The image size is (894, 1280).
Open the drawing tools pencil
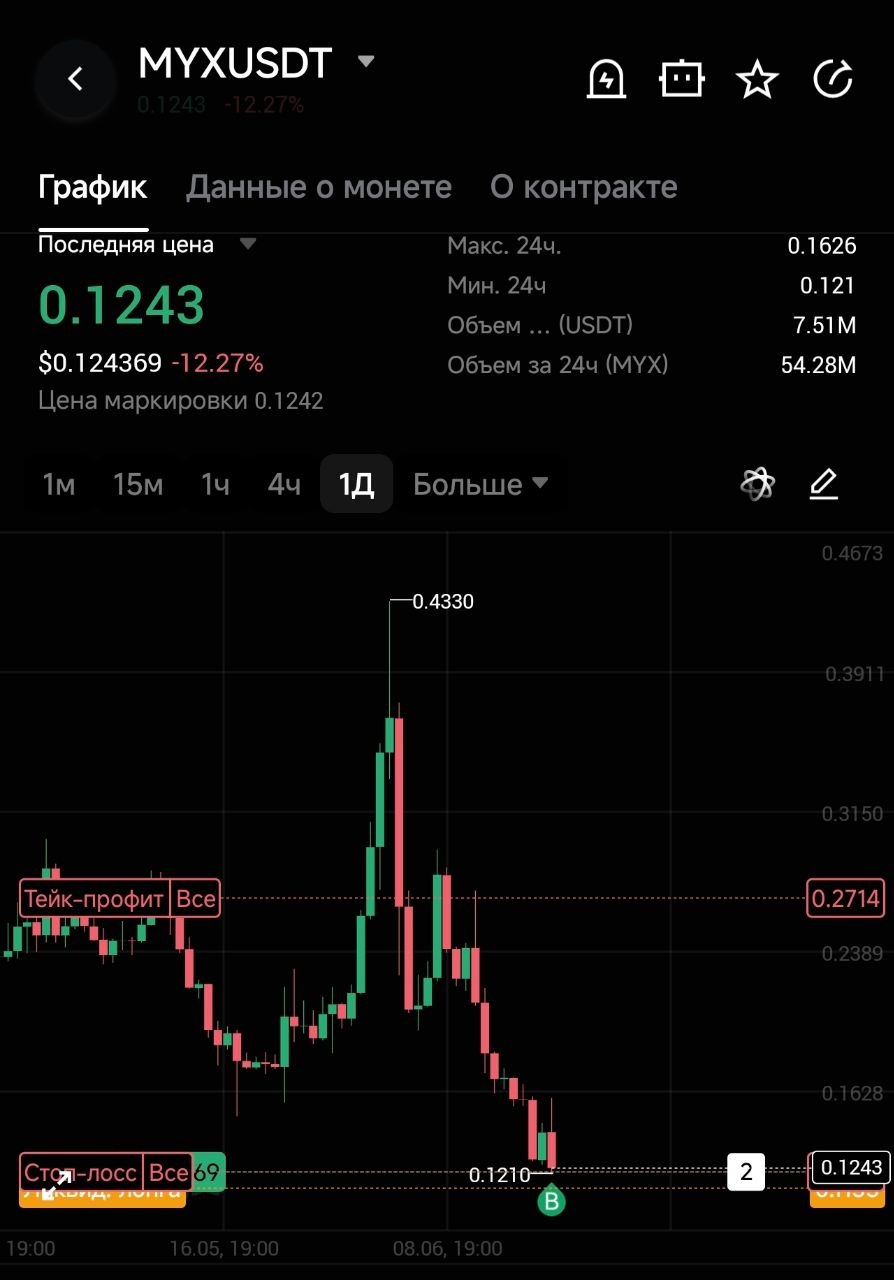[823, 485]
